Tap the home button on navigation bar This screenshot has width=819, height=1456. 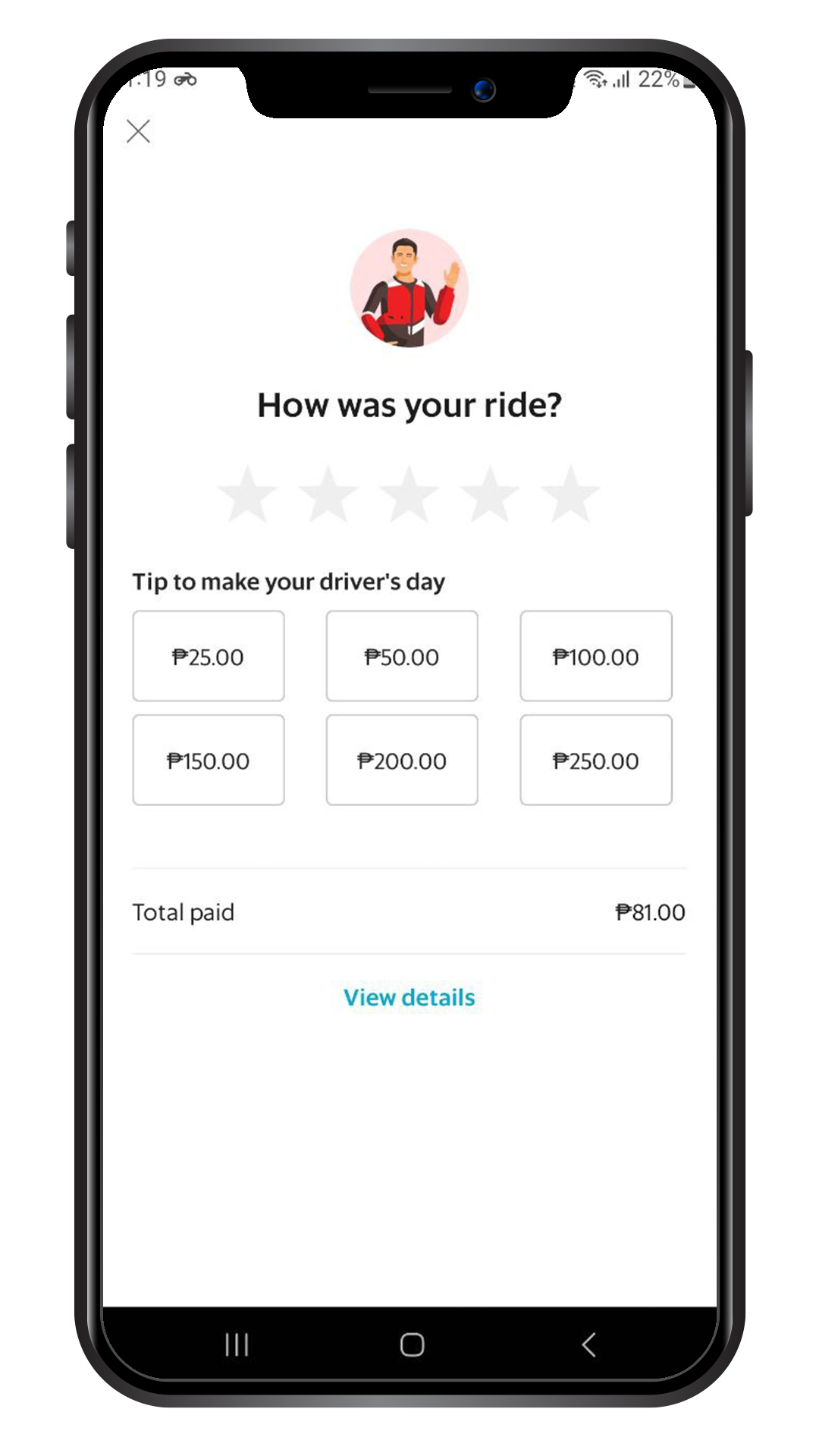(409, 1344)
